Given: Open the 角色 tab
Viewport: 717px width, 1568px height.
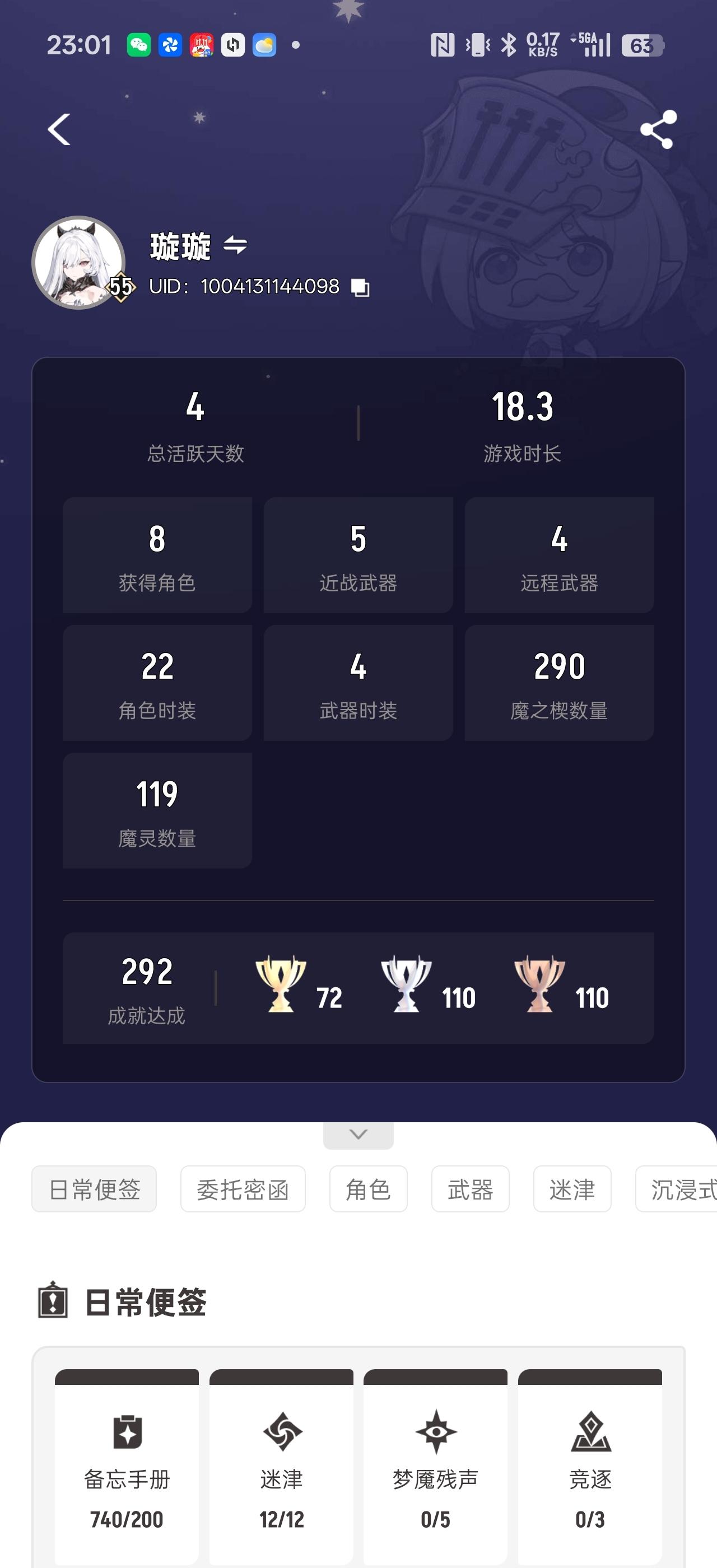Looking at the screenshot, I should (368, 1189).
